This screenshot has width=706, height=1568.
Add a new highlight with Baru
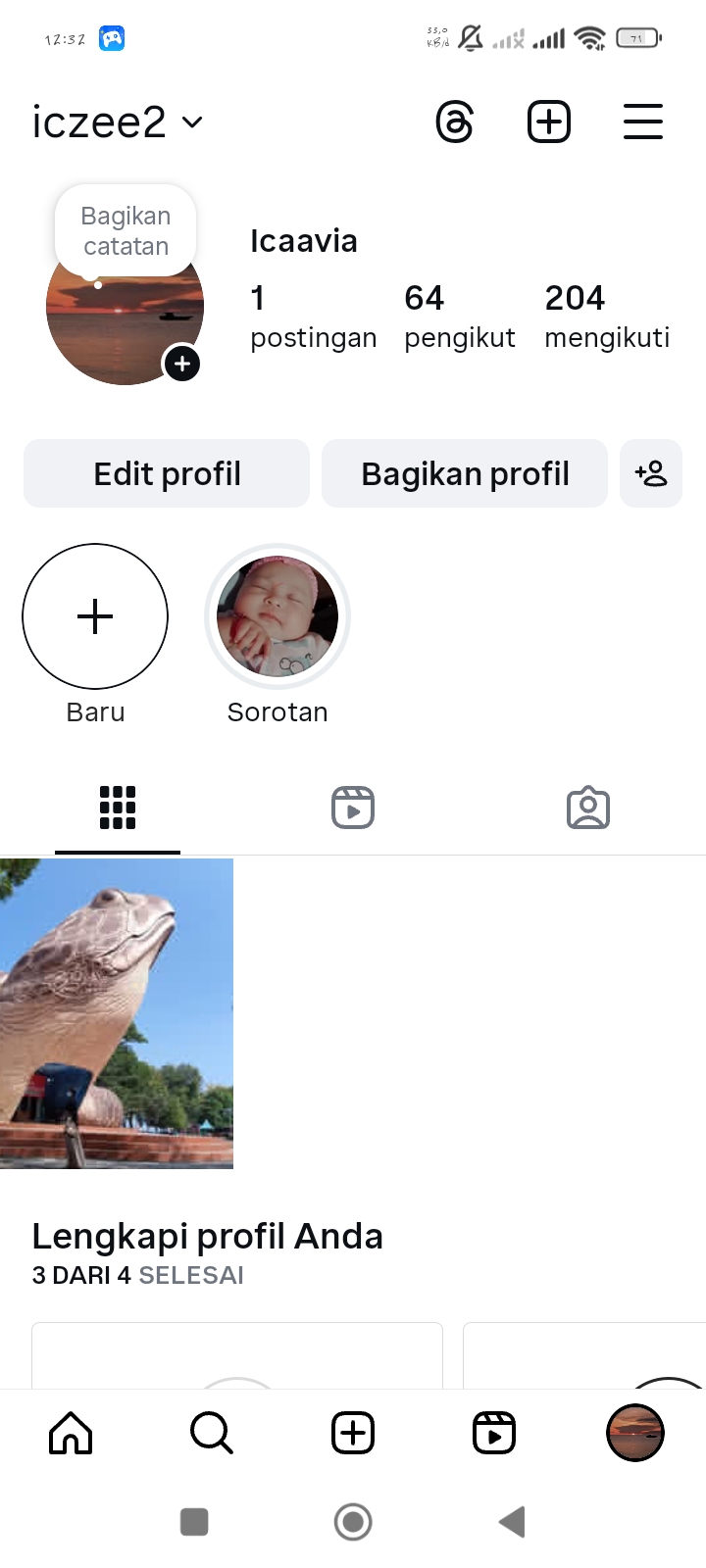[x=95, y=617]
